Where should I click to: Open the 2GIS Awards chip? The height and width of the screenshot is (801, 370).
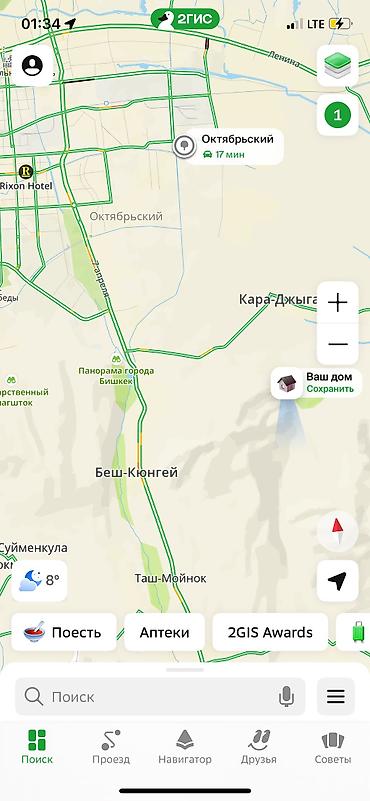tap(270, 632)
